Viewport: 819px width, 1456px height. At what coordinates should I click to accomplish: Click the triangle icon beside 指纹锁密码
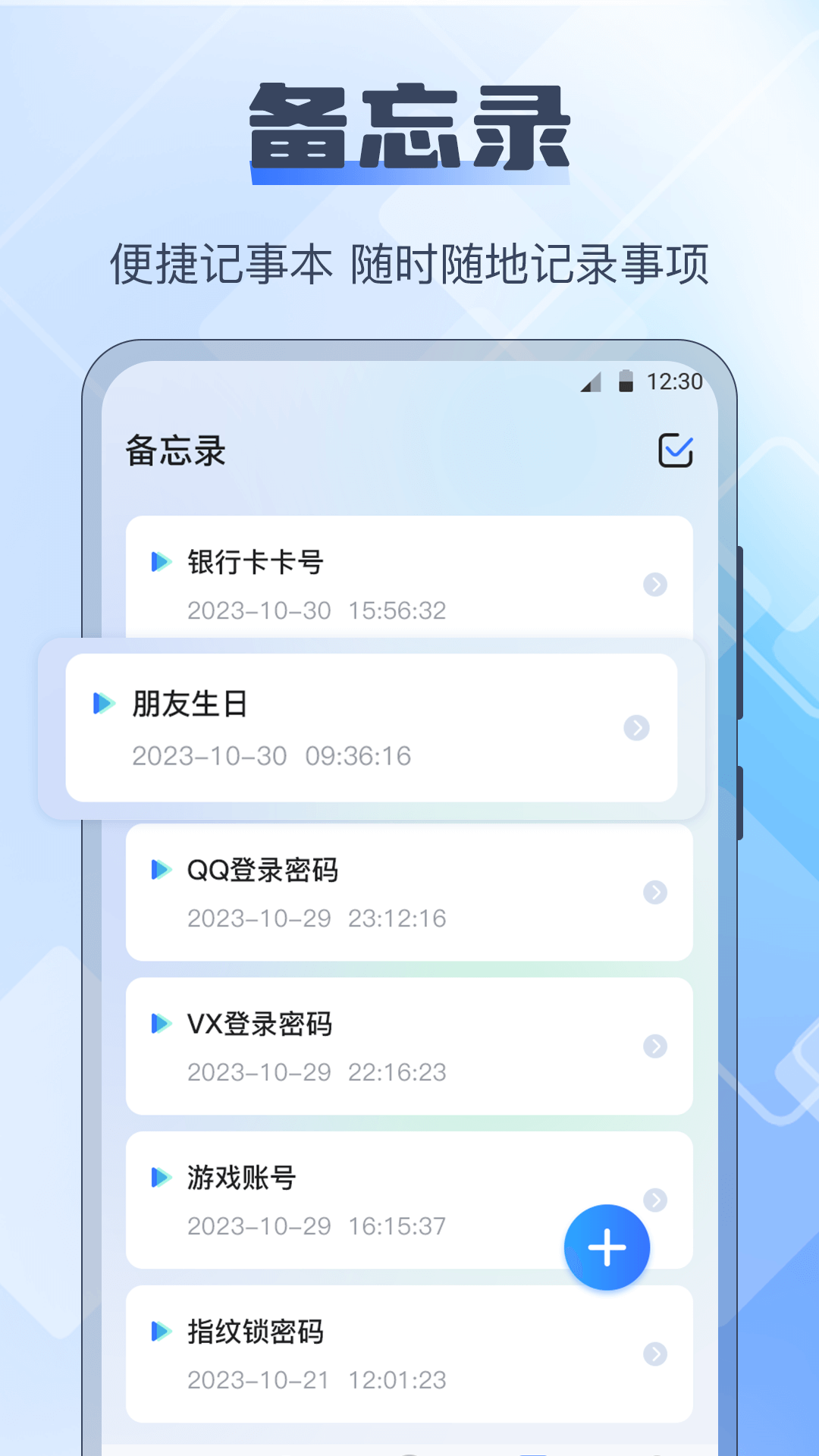click(x=161, y=1332)
